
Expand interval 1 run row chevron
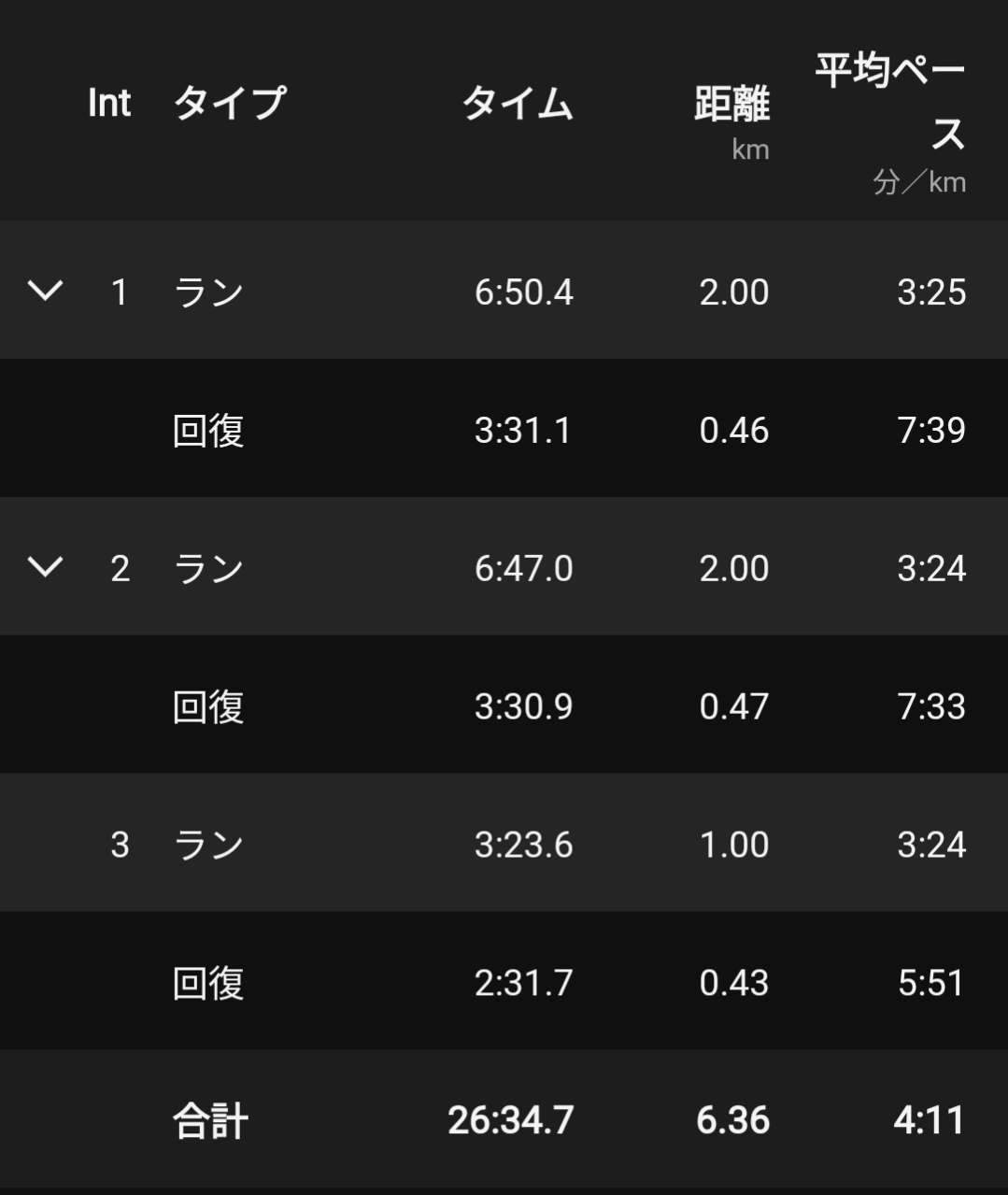pyautogui.click(x=45, y=291)
